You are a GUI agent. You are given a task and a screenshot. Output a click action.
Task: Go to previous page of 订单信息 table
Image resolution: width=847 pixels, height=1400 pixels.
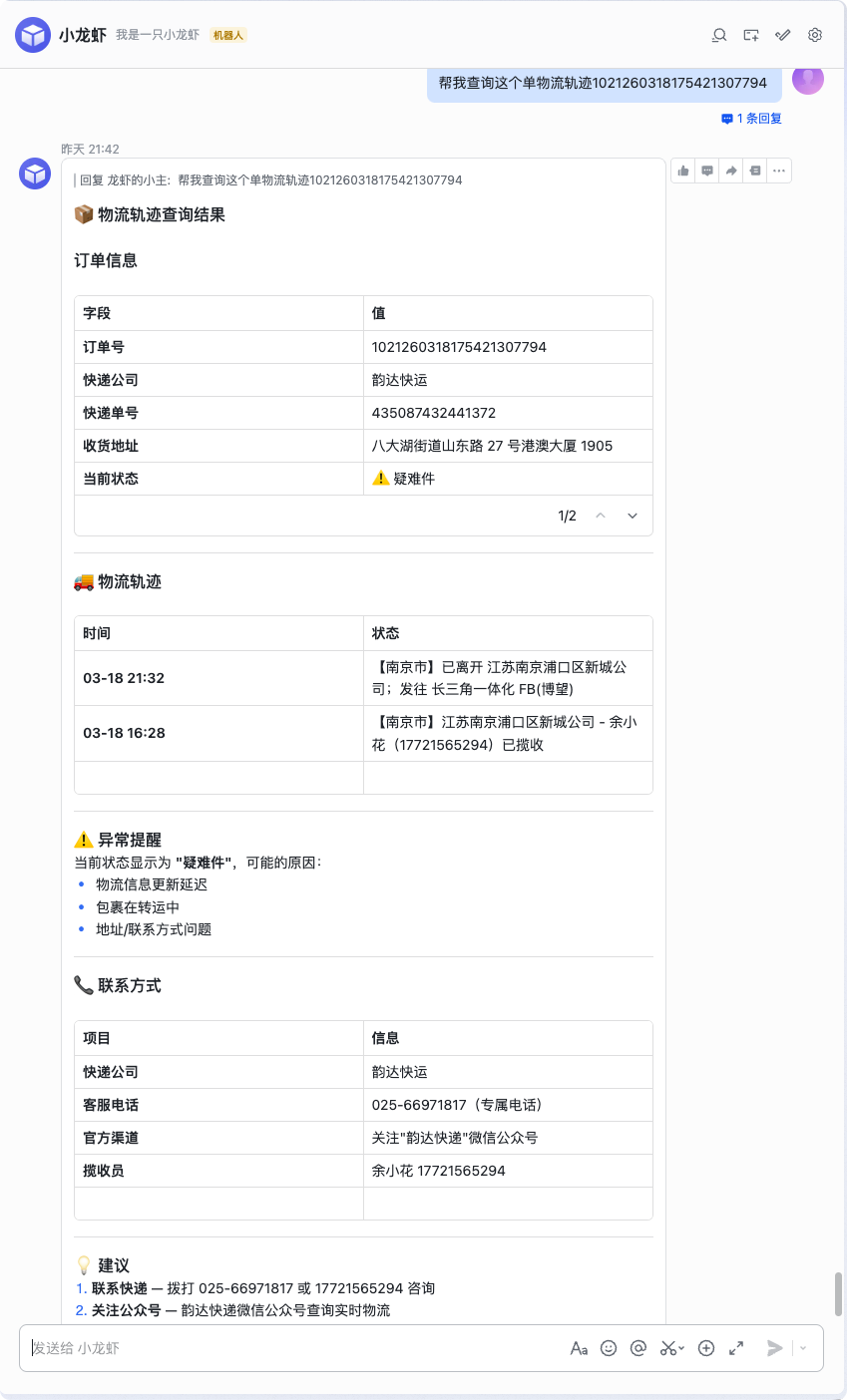pos(601,516)
